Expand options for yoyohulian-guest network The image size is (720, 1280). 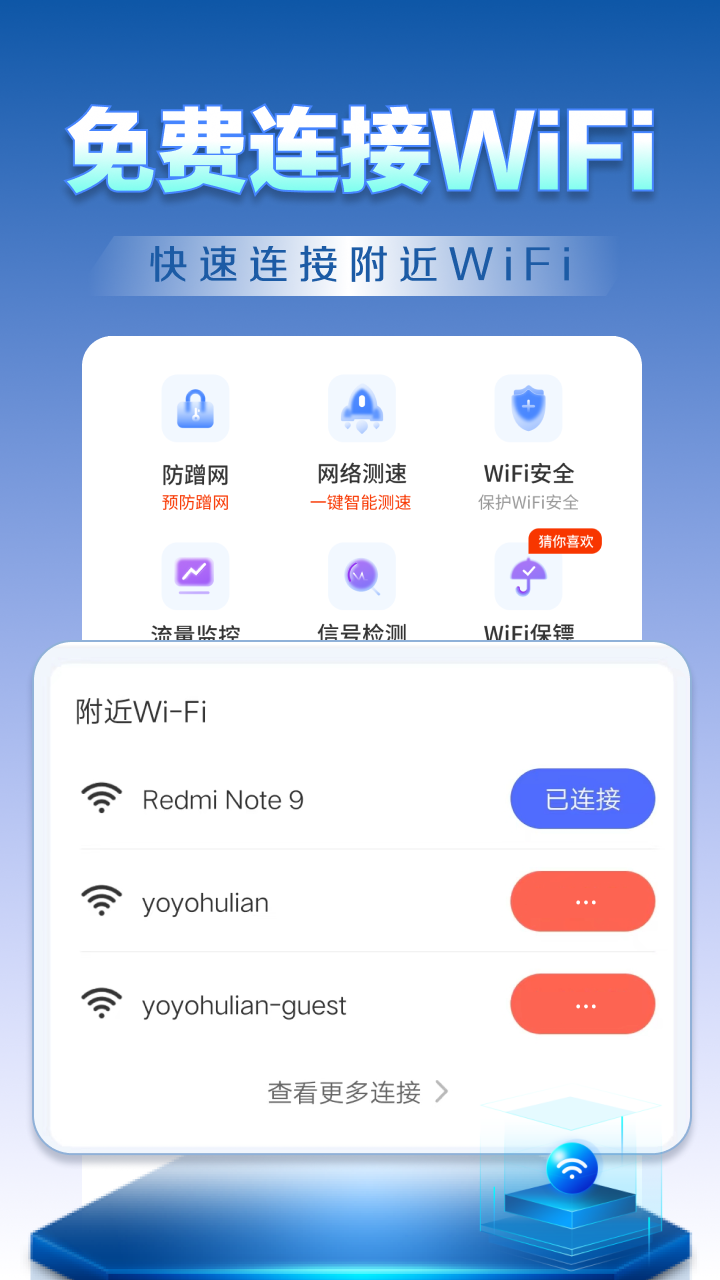(x=583, y=1004)
